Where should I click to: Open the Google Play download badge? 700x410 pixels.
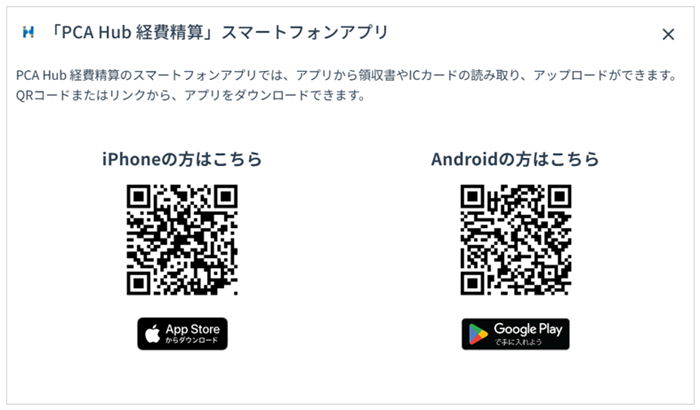[x=515, y=334]
